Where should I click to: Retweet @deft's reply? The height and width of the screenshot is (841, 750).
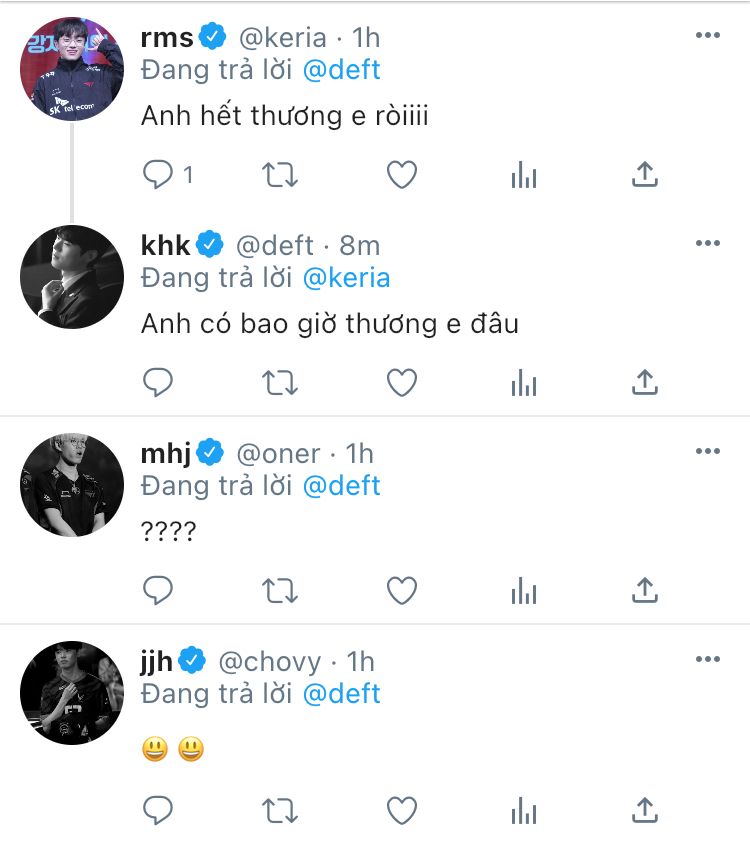(280, 382)
